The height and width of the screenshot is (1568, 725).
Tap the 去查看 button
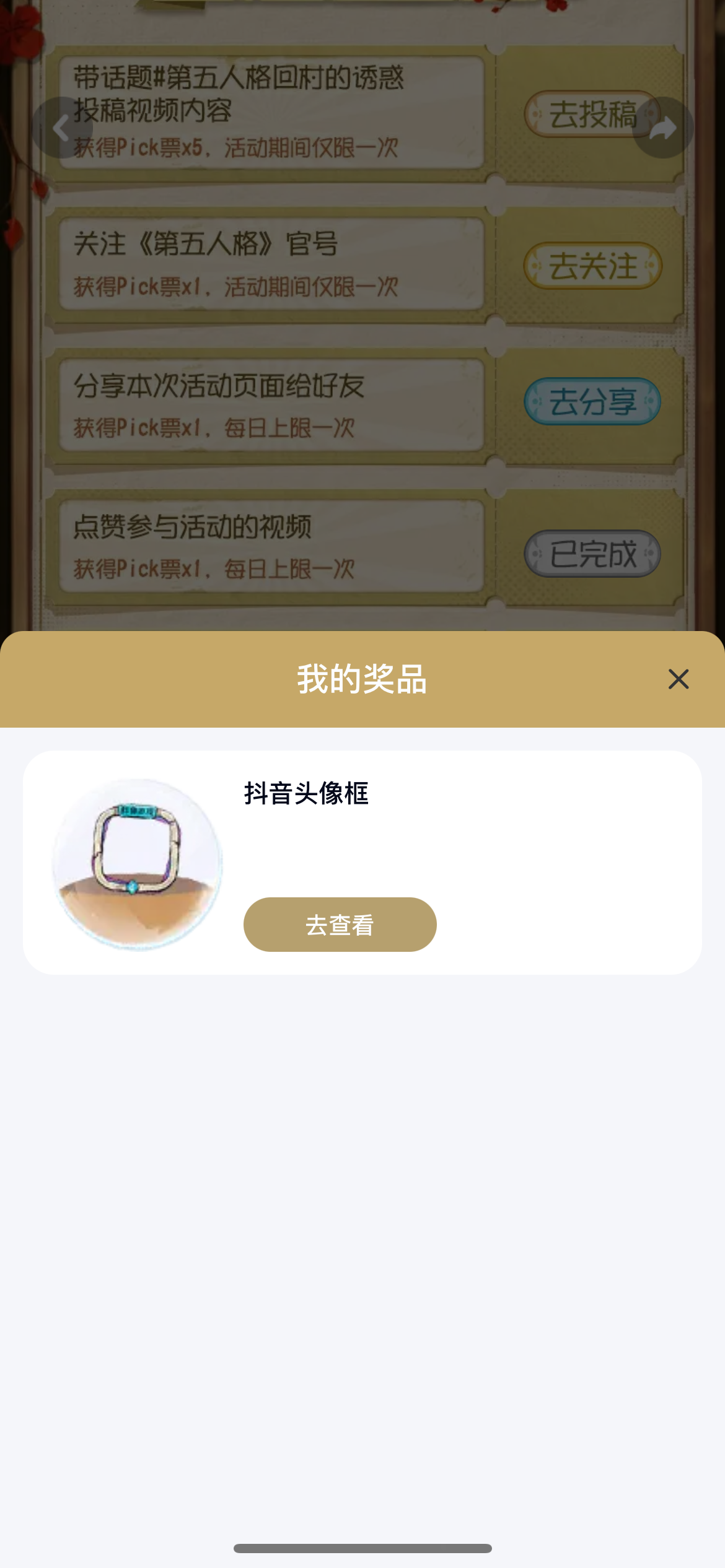[x=340, y=925]
